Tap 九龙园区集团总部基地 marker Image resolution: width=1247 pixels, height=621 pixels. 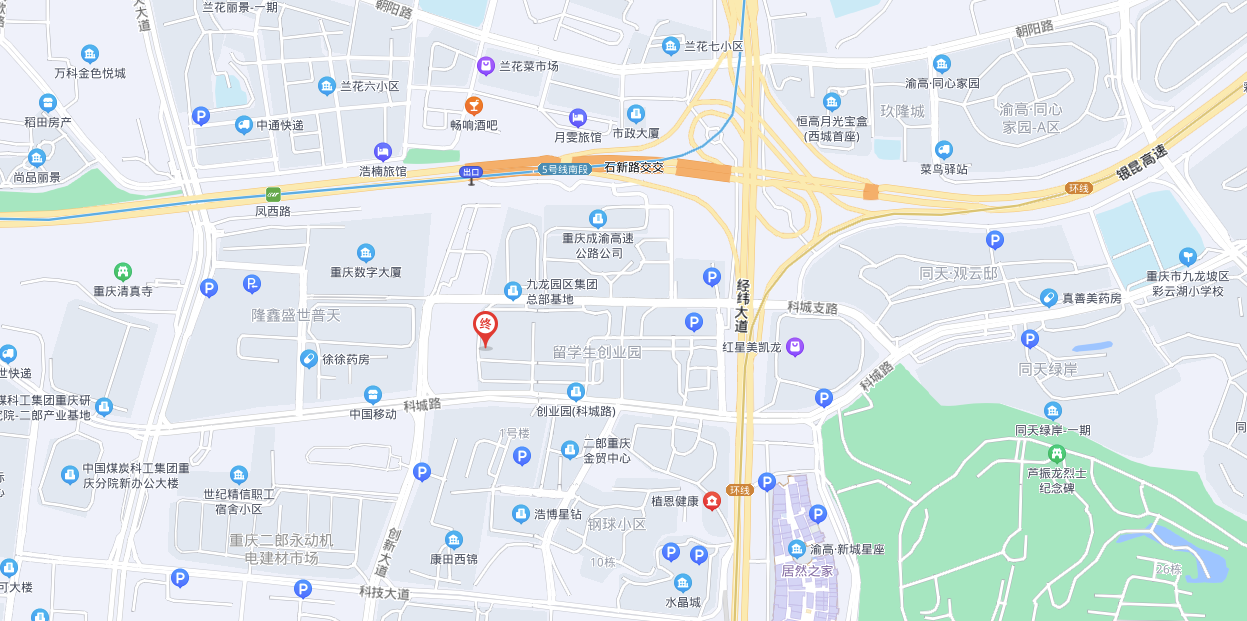[512, 289]
